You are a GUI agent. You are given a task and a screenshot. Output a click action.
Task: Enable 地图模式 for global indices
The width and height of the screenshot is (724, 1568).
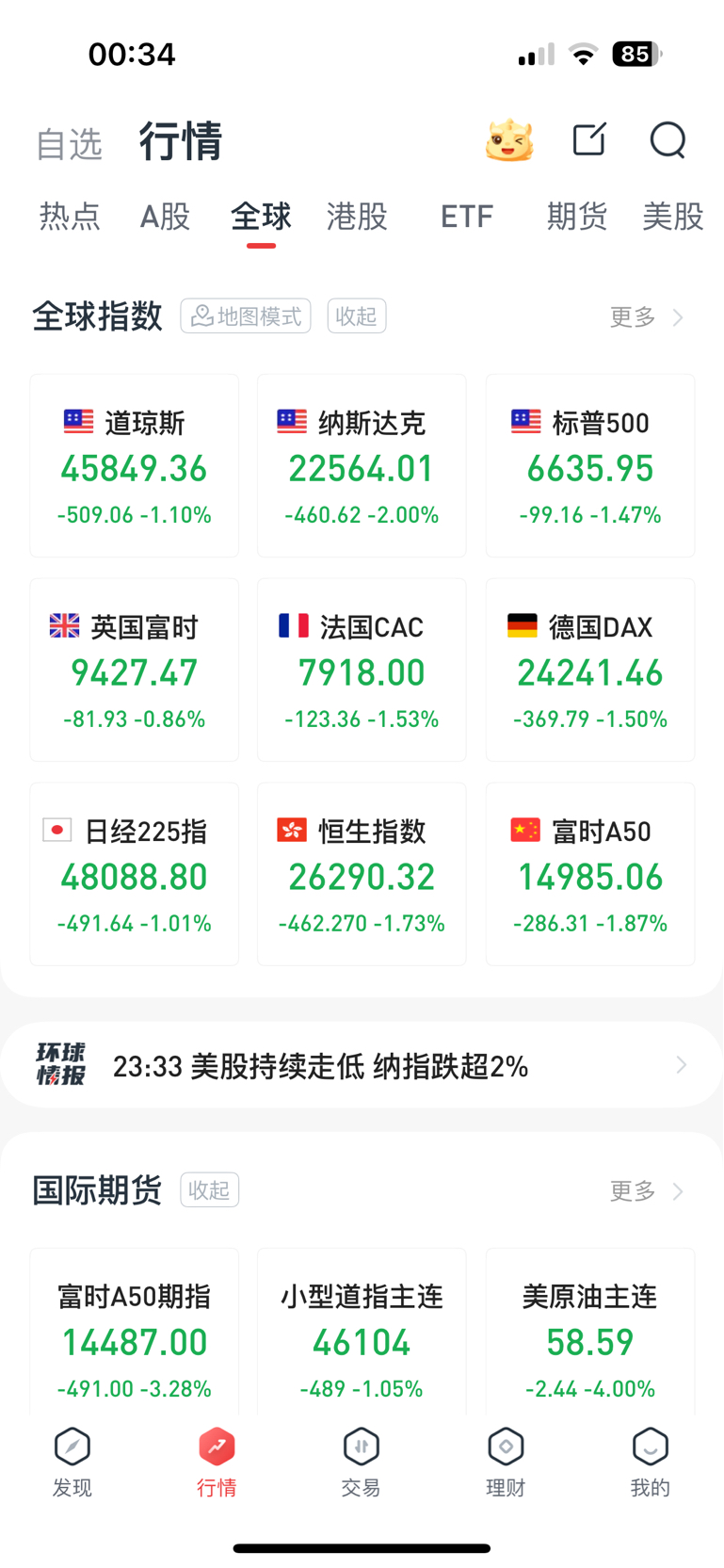pyautogui.click(x=246, y=316)
